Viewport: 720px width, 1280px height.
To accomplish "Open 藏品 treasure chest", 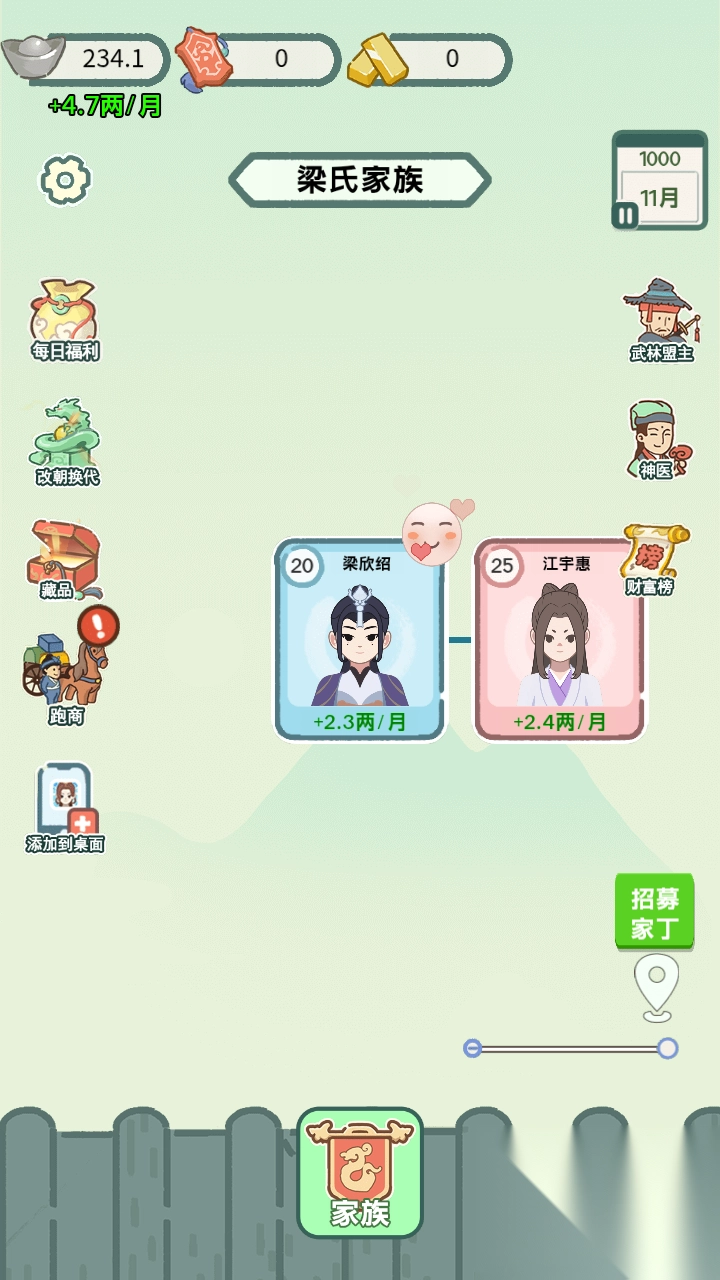I will (x=63, y=558).
